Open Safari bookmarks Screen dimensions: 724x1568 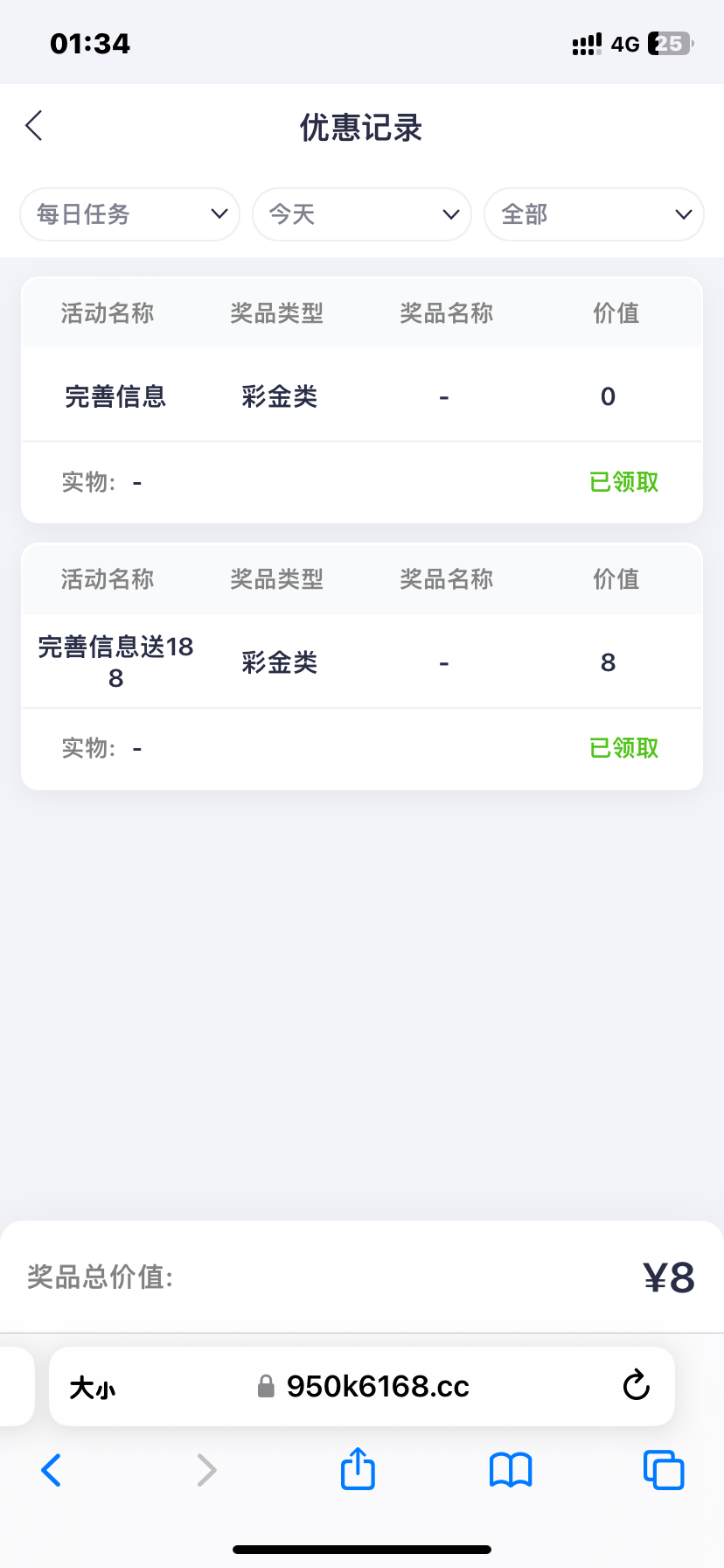[x=511, y=1470]
